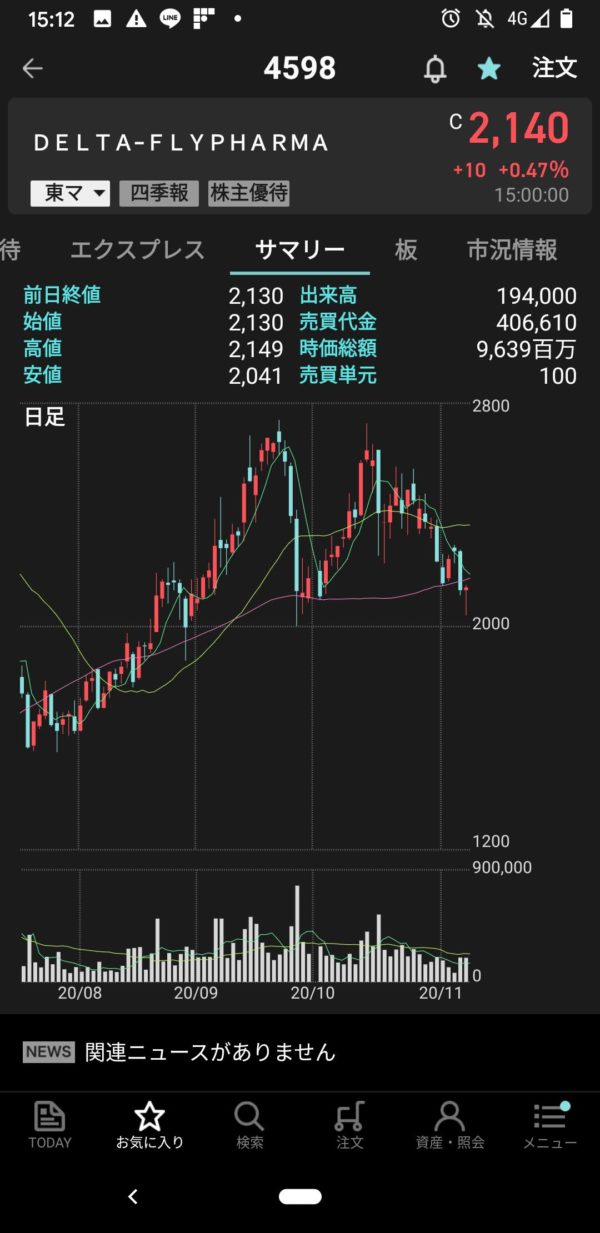Open お気に入り favorites tab
The image size is (600, 1233).
coord(150,1126)
